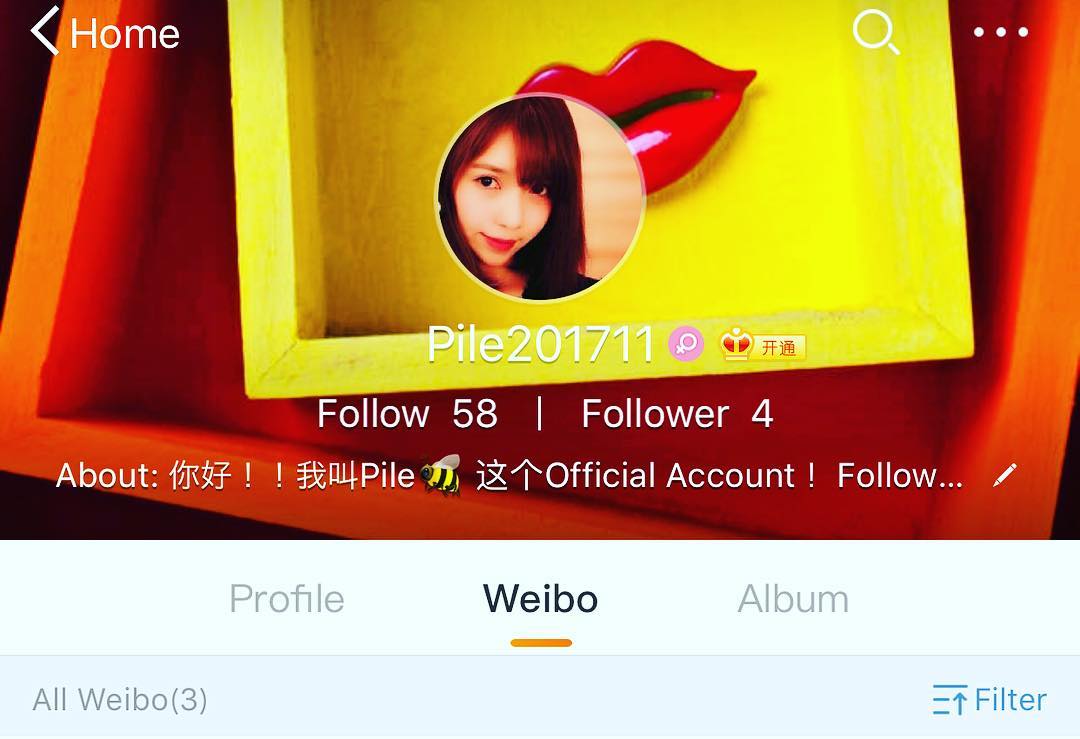Tap the crown membership badge

pyautogui.click(x=763, y=347)
